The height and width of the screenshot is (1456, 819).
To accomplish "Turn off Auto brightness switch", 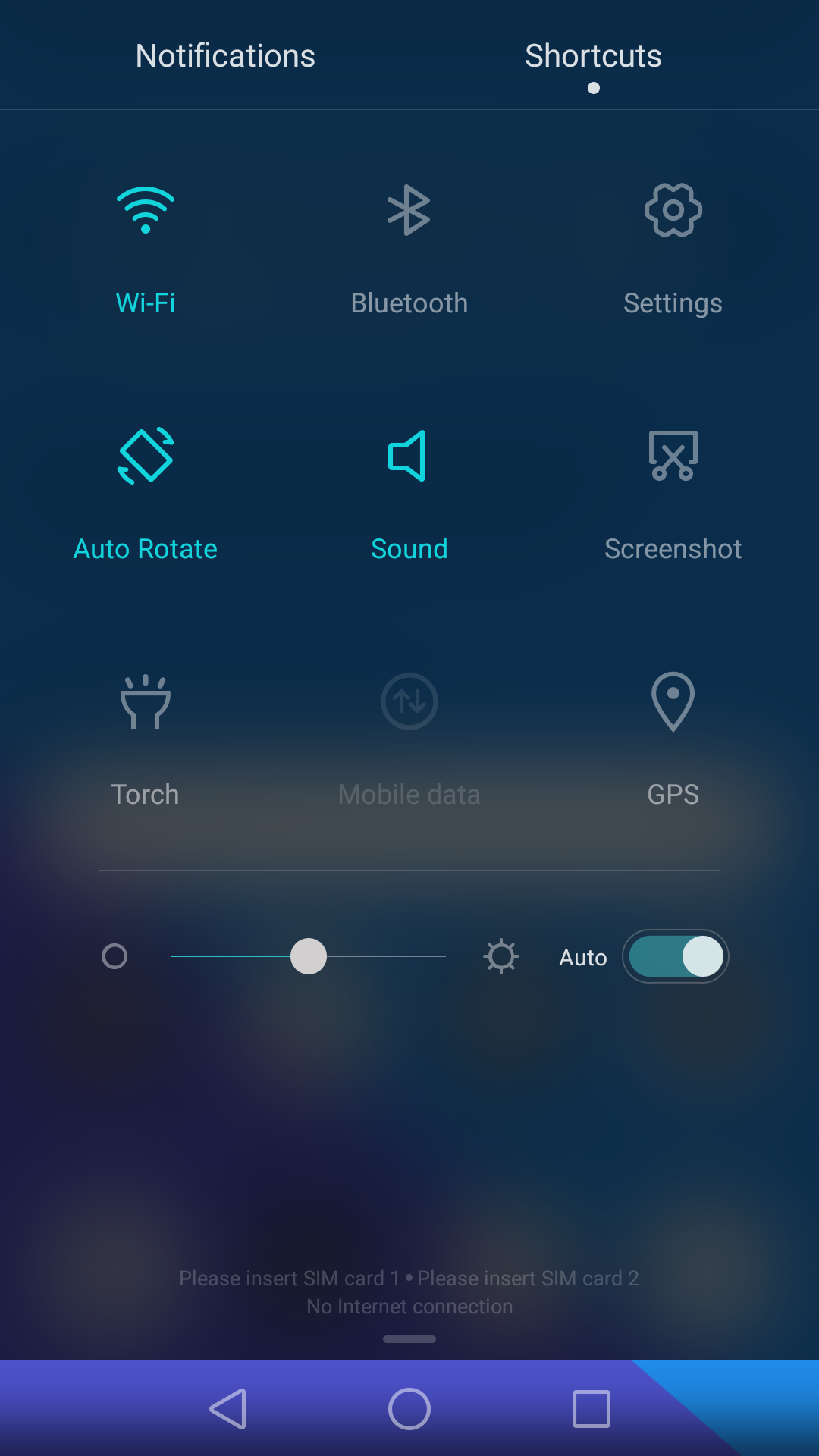I will pyautogui.click(x=676, y=956).
